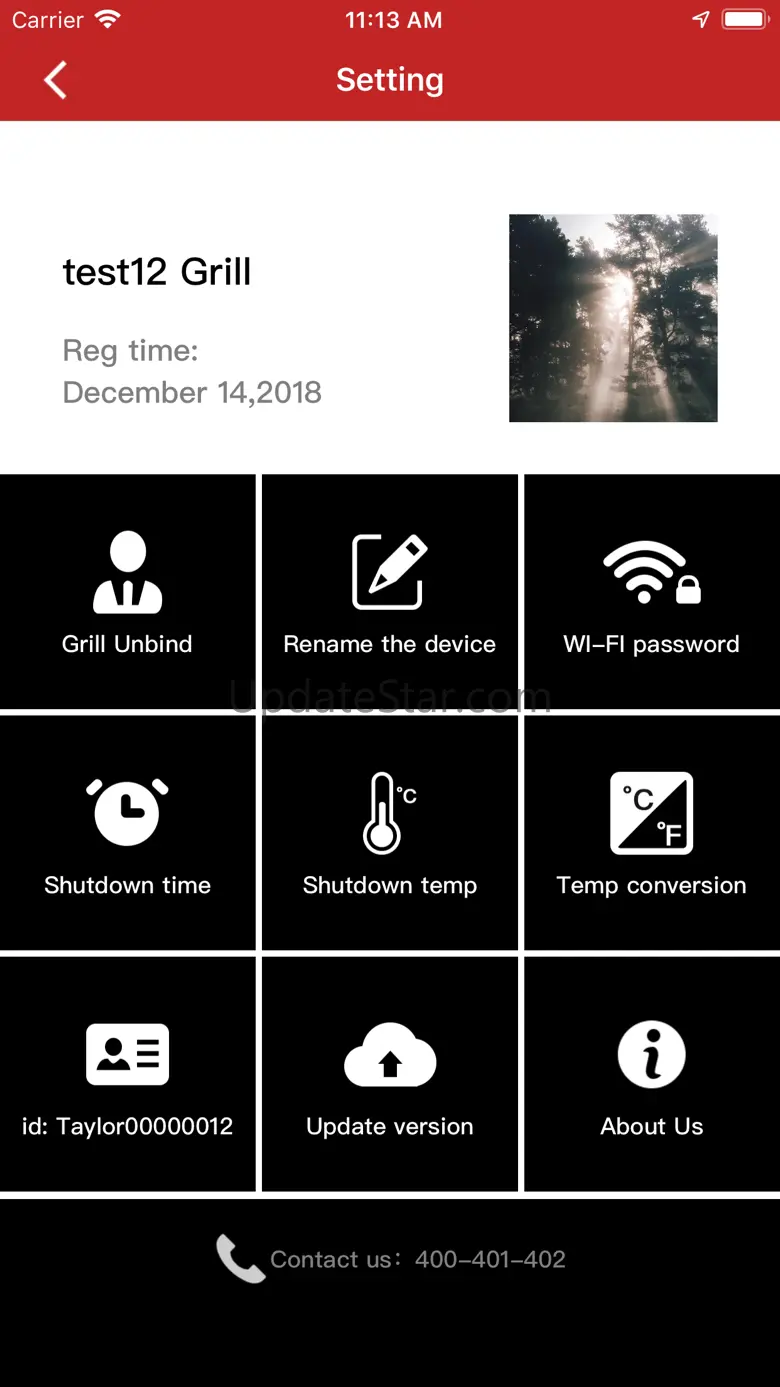Viewport: 780px width, 1387px height.
Task: Check for Update version
Action: (x=389, y=1074)
